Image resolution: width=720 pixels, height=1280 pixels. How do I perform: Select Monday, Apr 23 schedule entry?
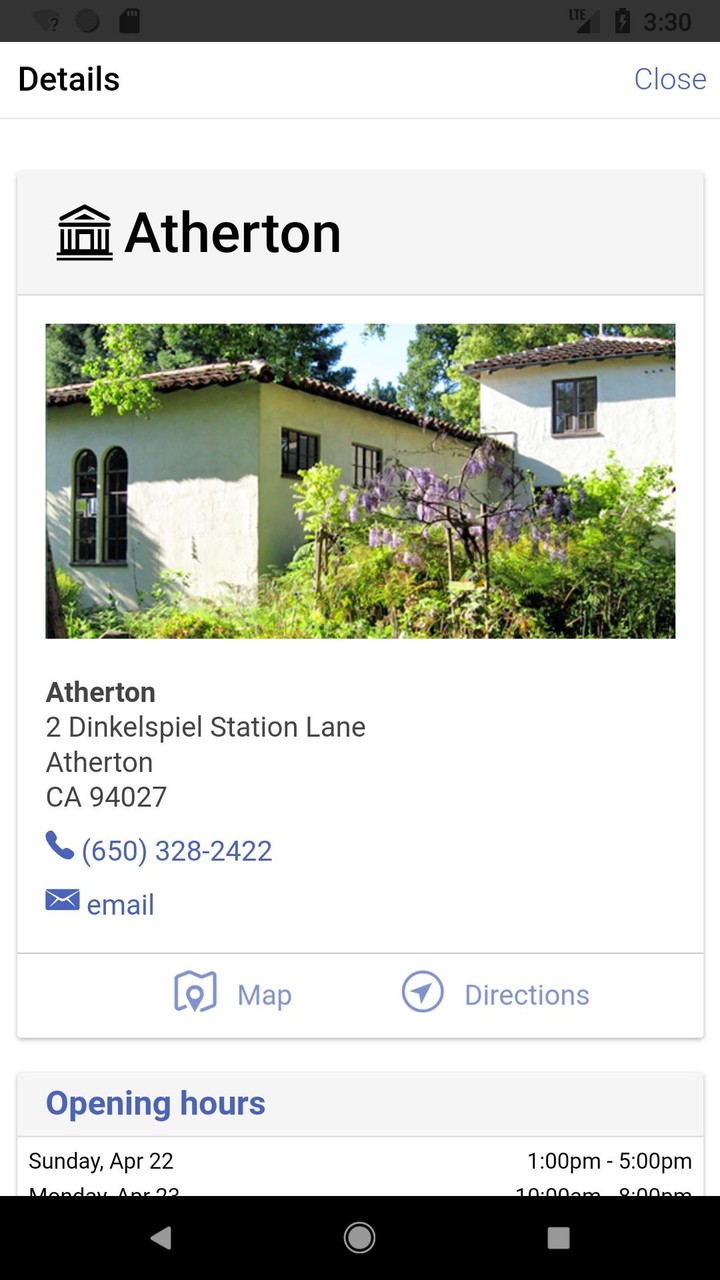[360, 1195]
